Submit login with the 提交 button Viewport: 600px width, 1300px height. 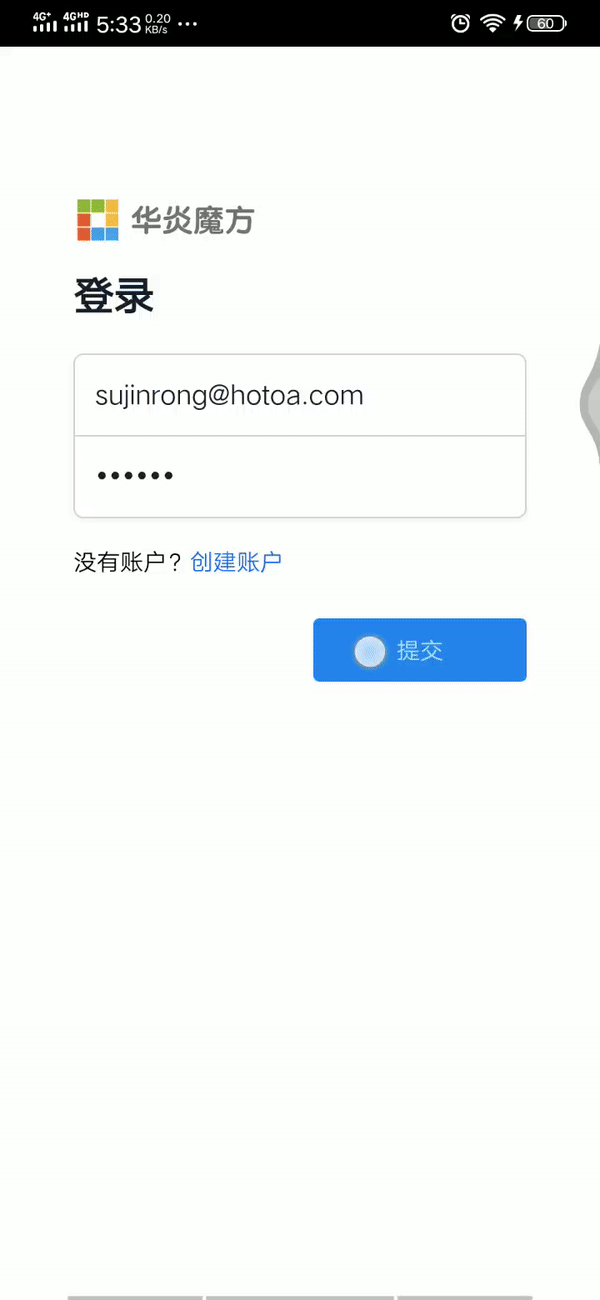click(420, 650)
